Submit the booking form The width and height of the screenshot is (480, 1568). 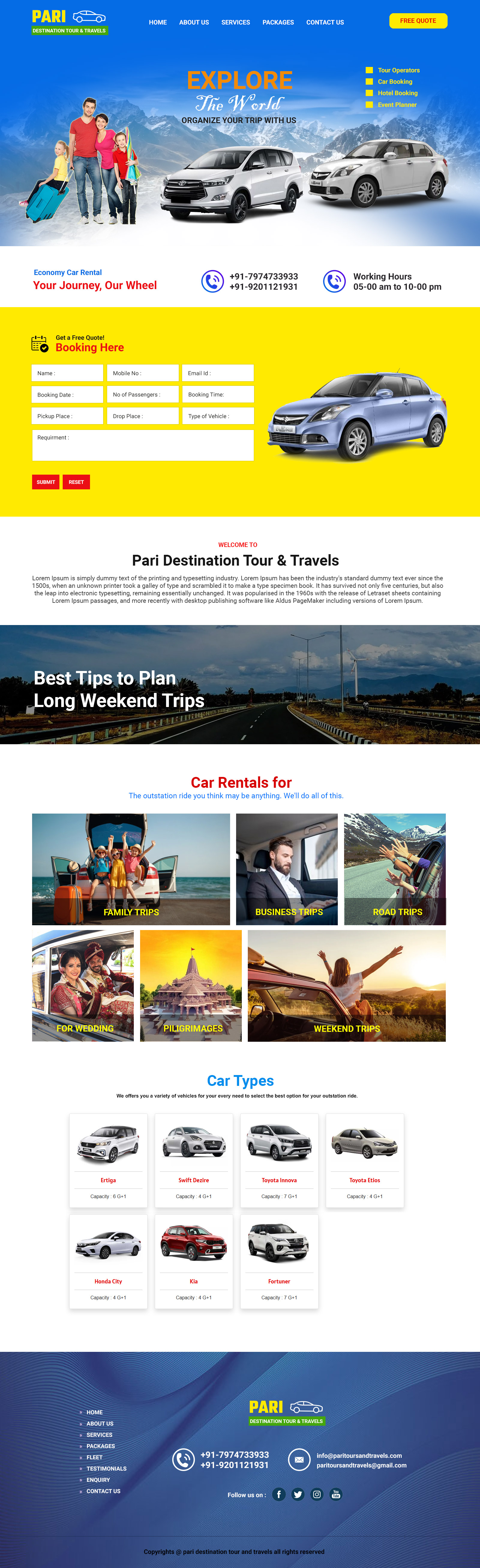pyautogui.click(x=46, y=482)
